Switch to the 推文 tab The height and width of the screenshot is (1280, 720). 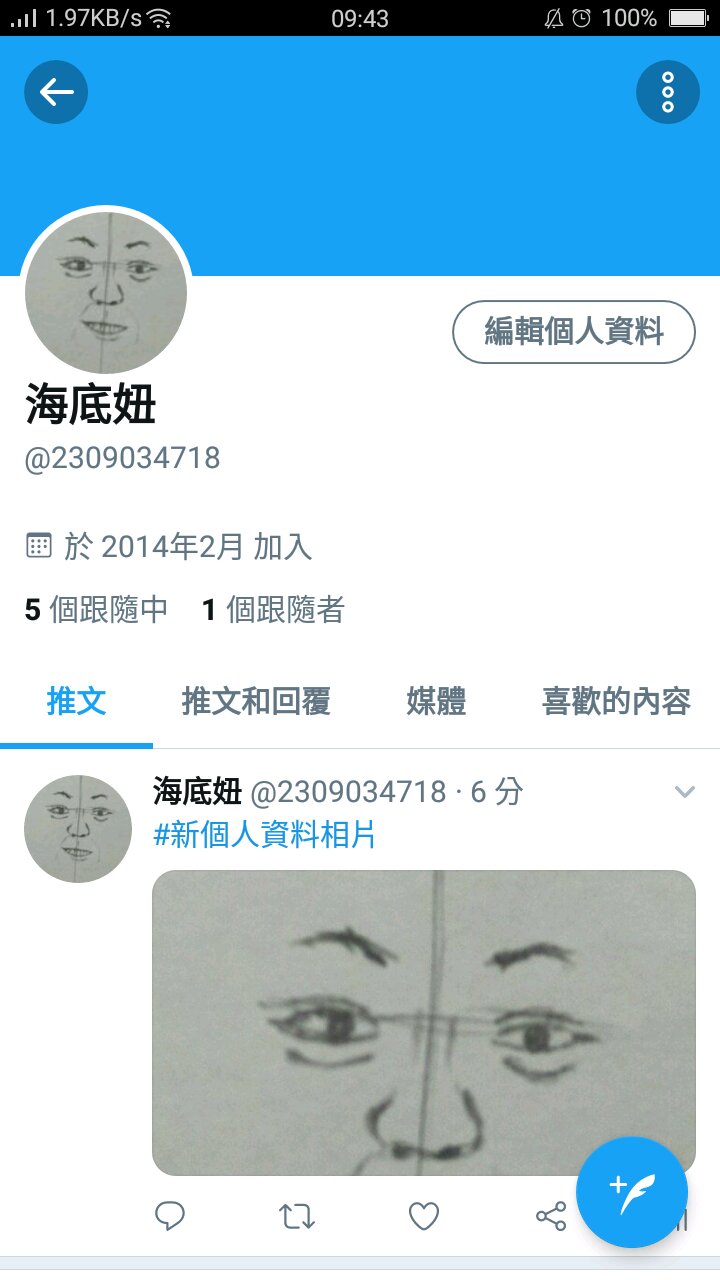click(x=76, y=702)
